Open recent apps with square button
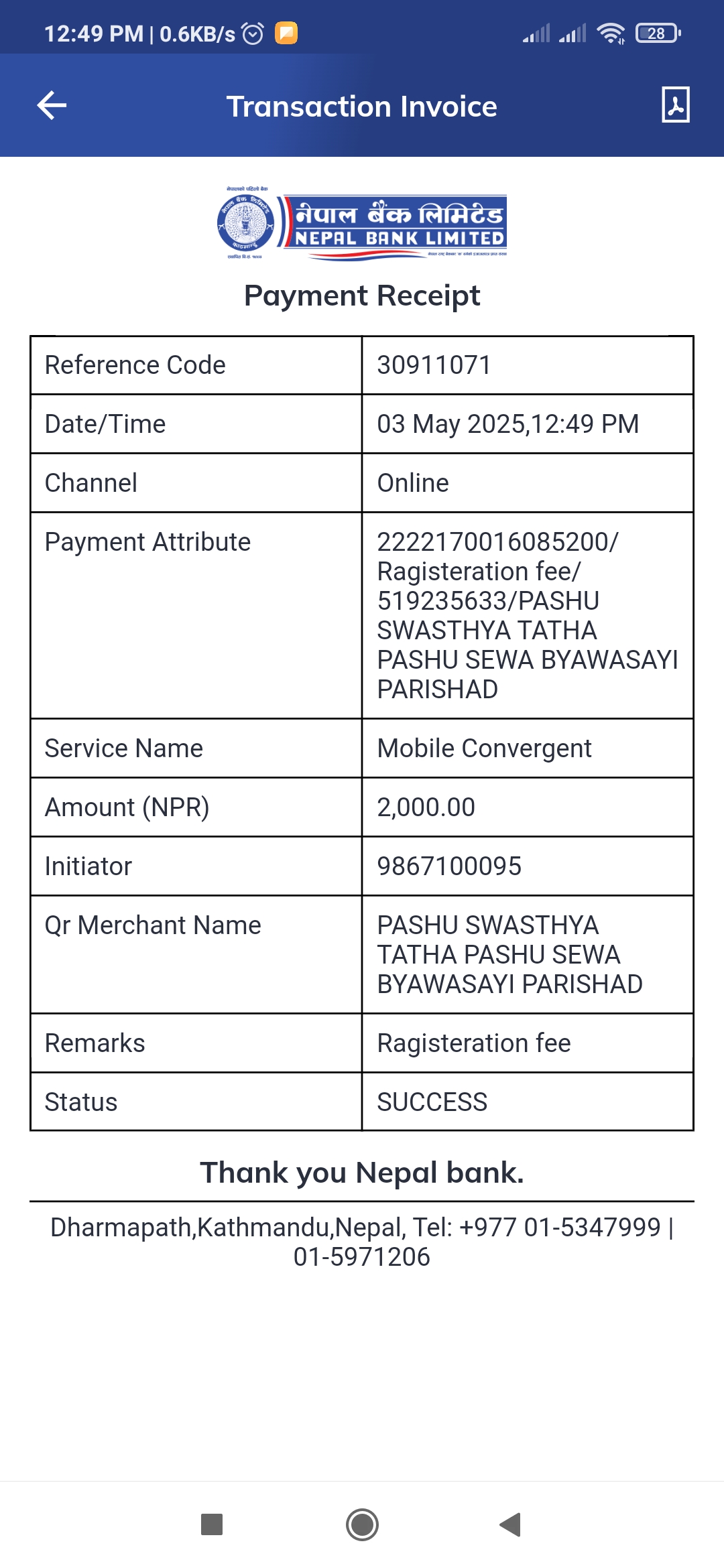Screen dimensions: 724x1568 pos(212,1524)
